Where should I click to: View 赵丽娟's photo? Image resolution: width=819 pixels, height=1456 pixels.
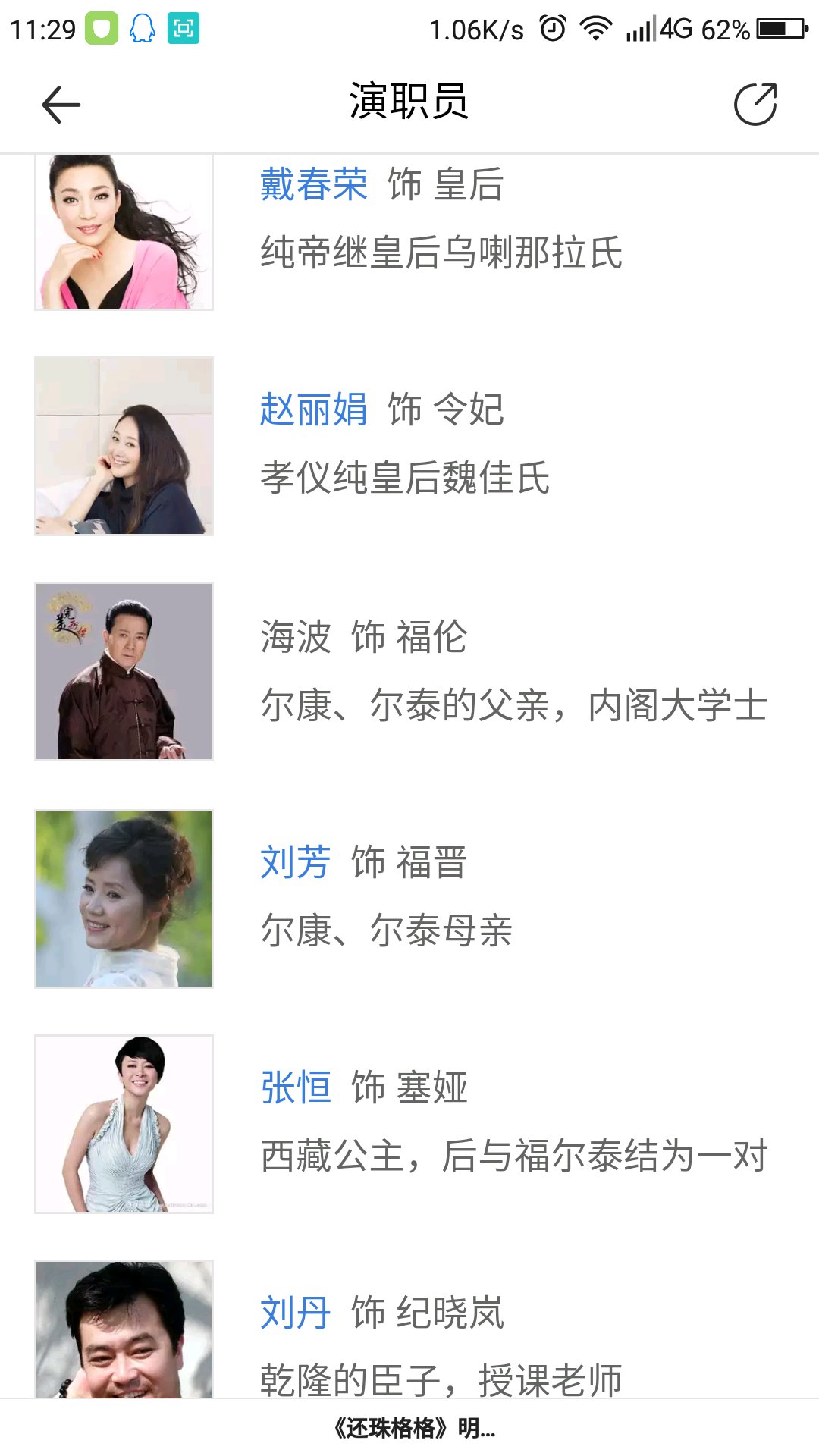124,446
